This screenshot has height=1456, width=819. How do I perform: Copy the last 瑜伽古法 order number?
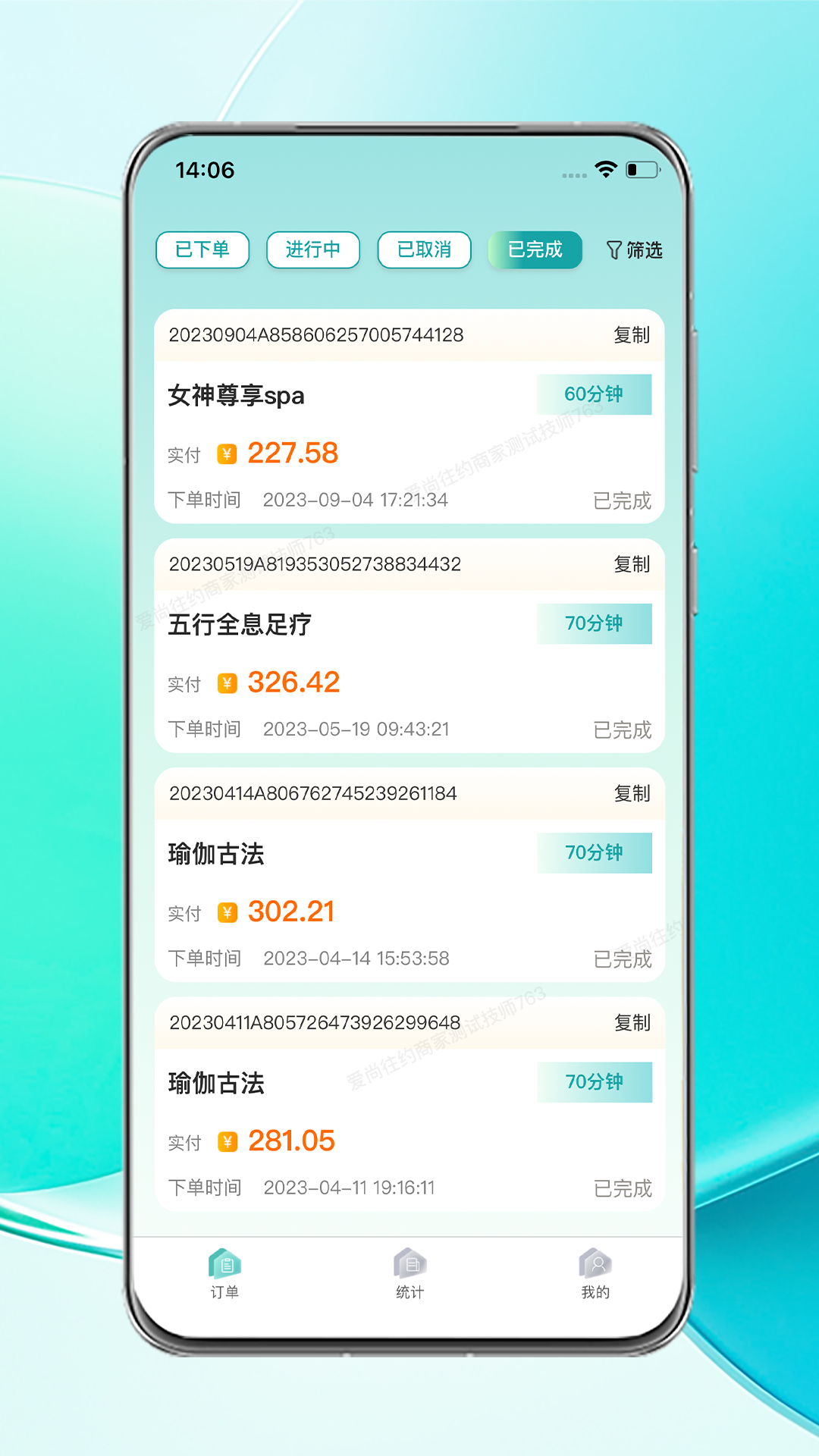(x=632, y=1023)
